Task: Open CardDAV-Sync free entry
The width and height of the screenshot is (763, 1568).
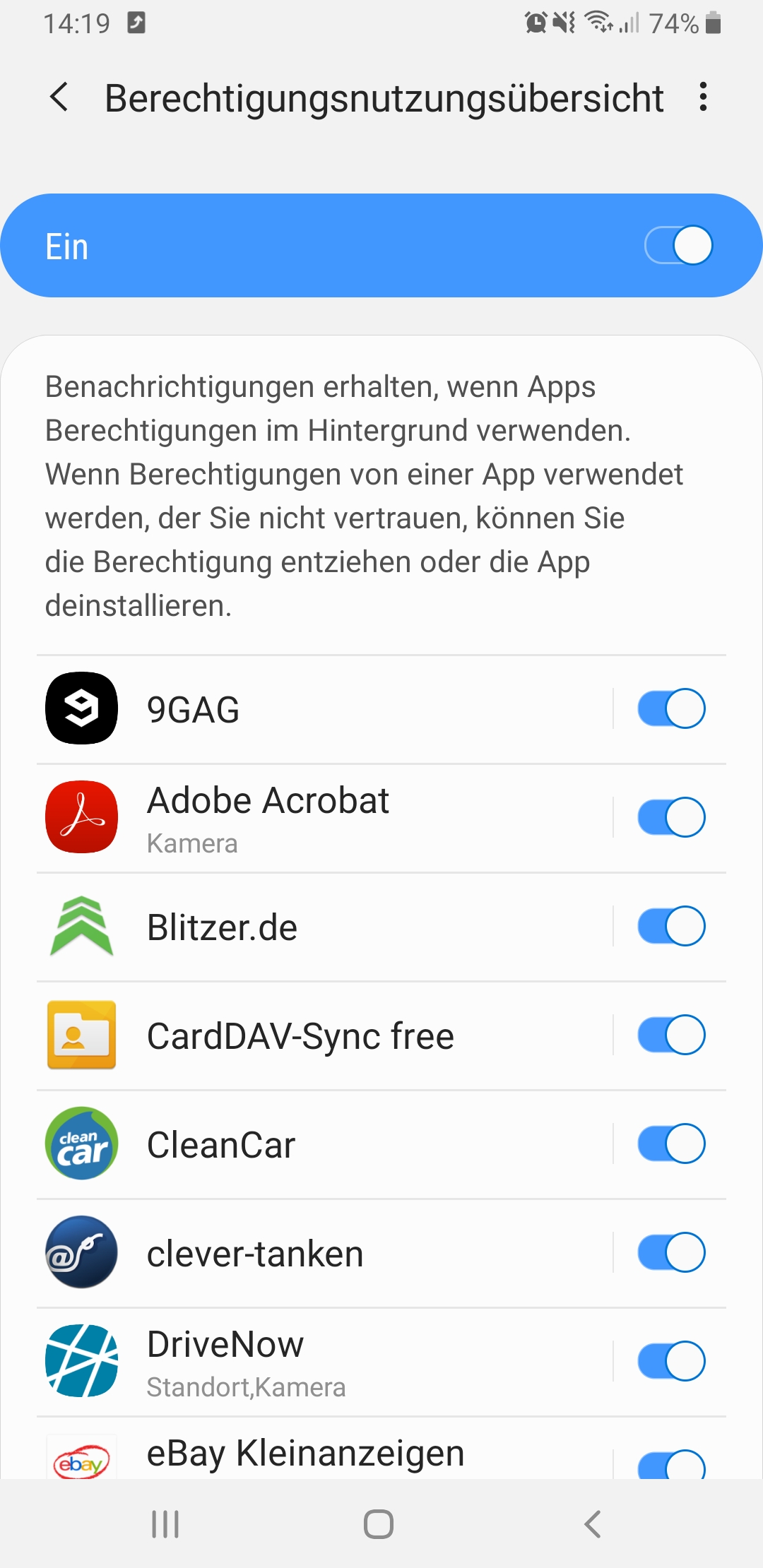Action: pyautogui.click(x=318, y=1035)
